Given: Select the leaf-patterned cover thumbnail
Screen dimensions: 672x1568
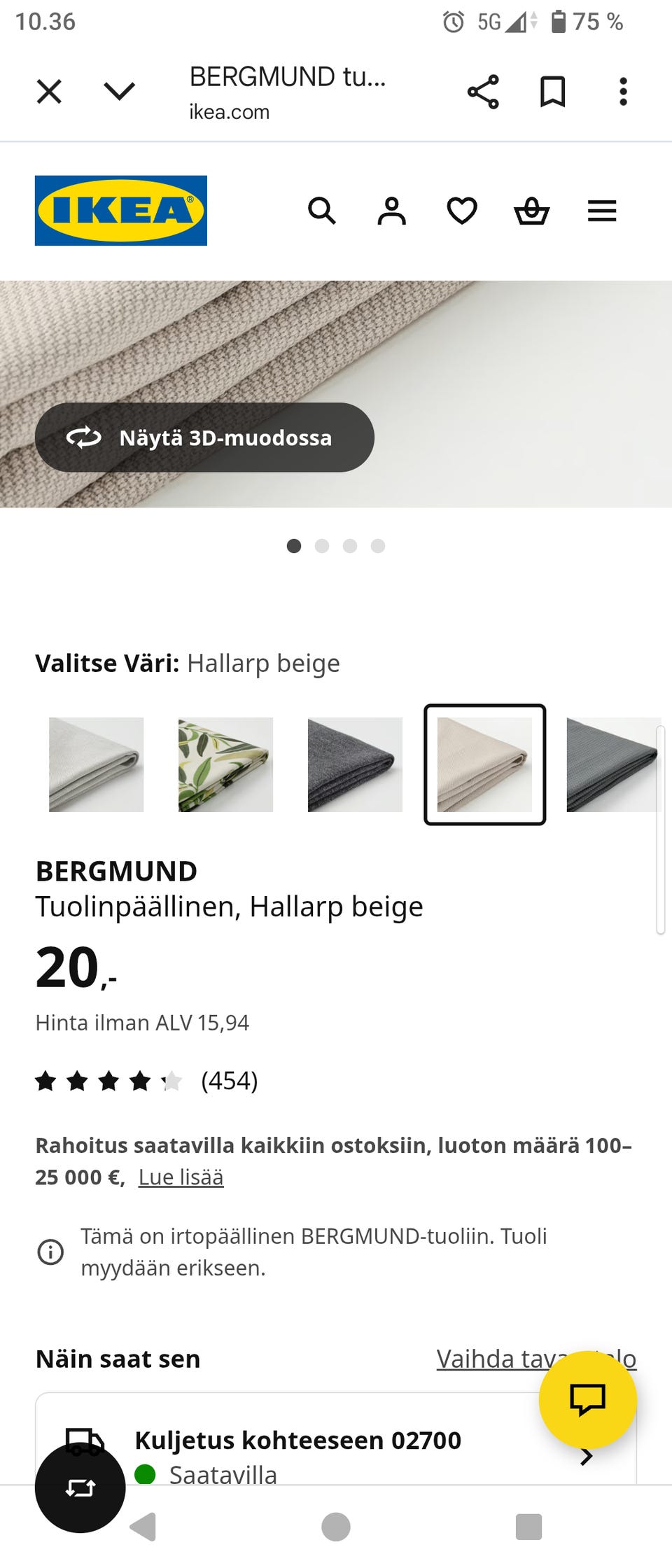Looking at the screenshot, I should [x=224, y=763].
